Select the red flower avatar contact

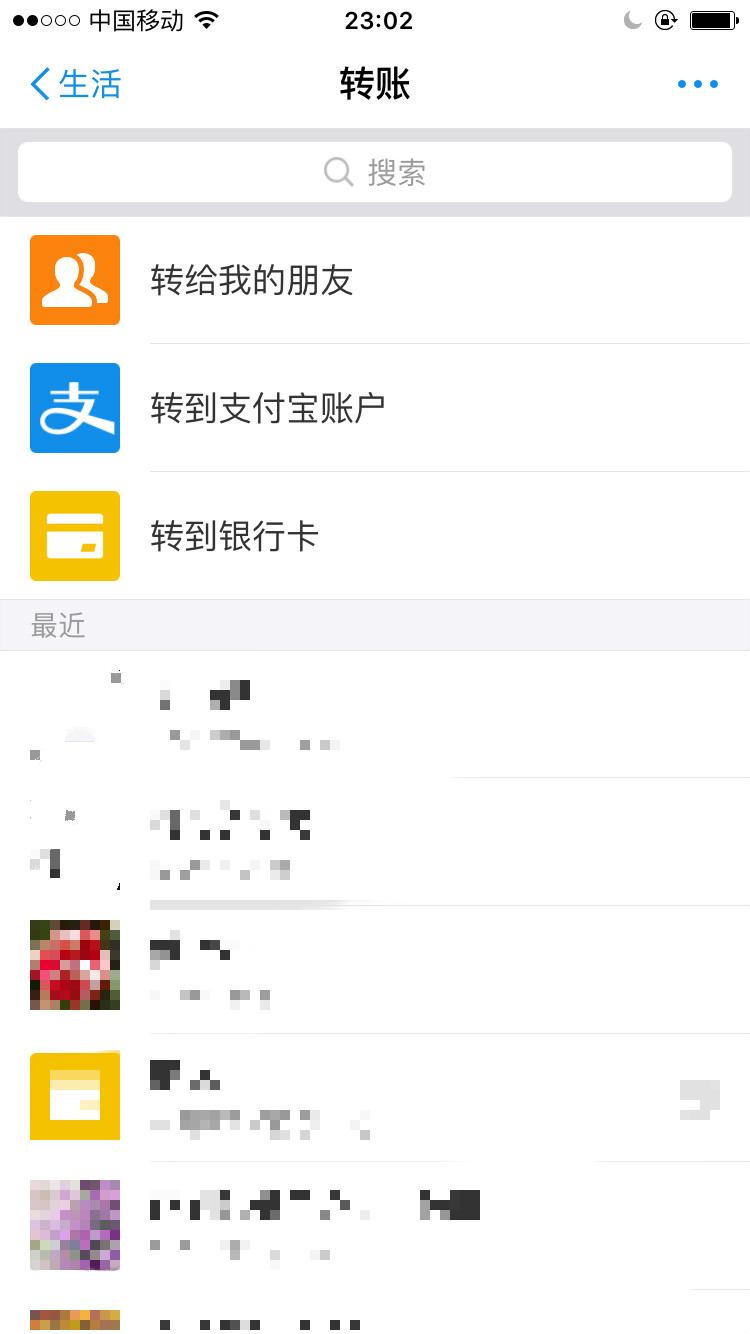75,965
